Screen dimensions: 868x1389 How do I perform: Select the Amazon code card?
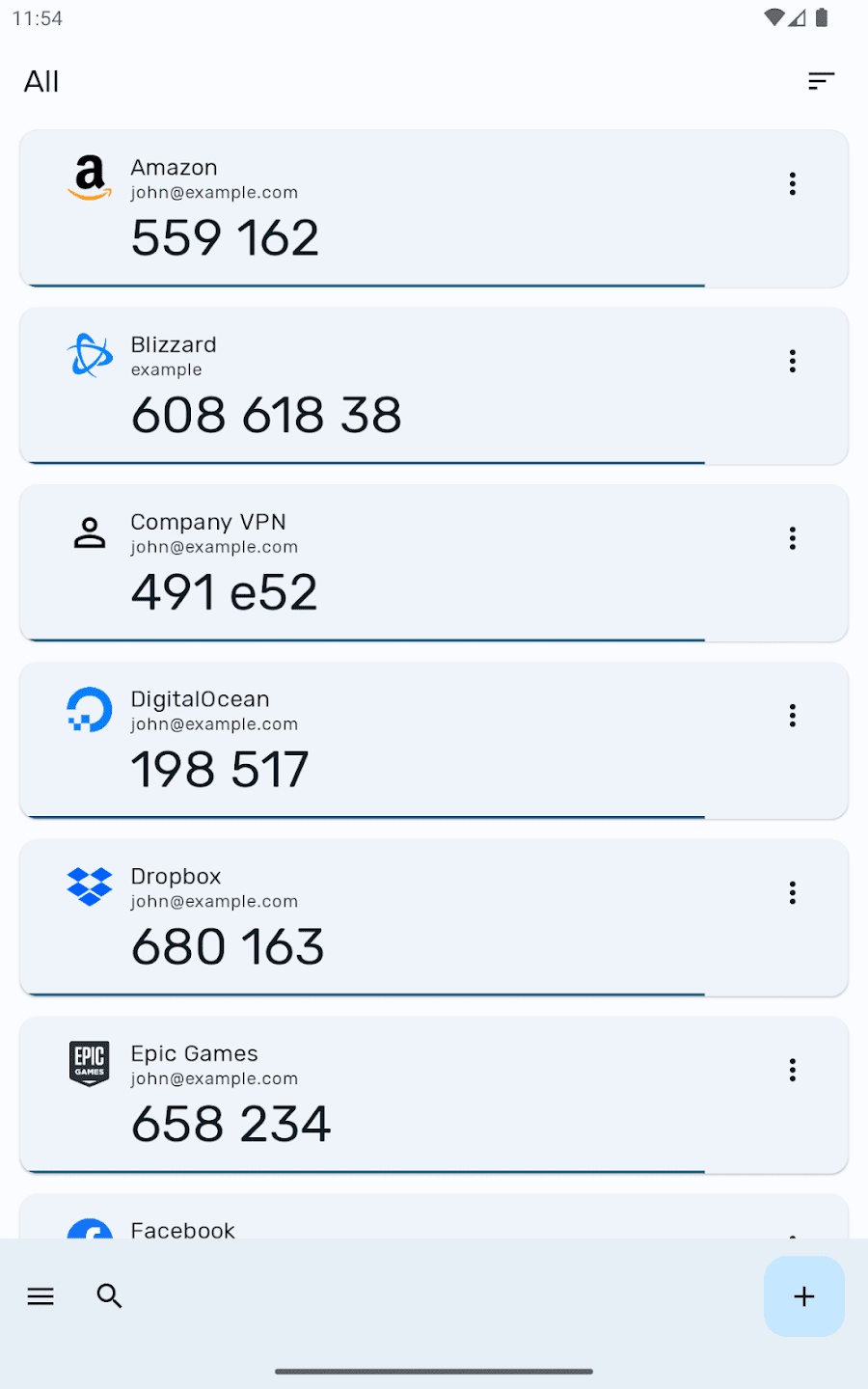(434, 209)
